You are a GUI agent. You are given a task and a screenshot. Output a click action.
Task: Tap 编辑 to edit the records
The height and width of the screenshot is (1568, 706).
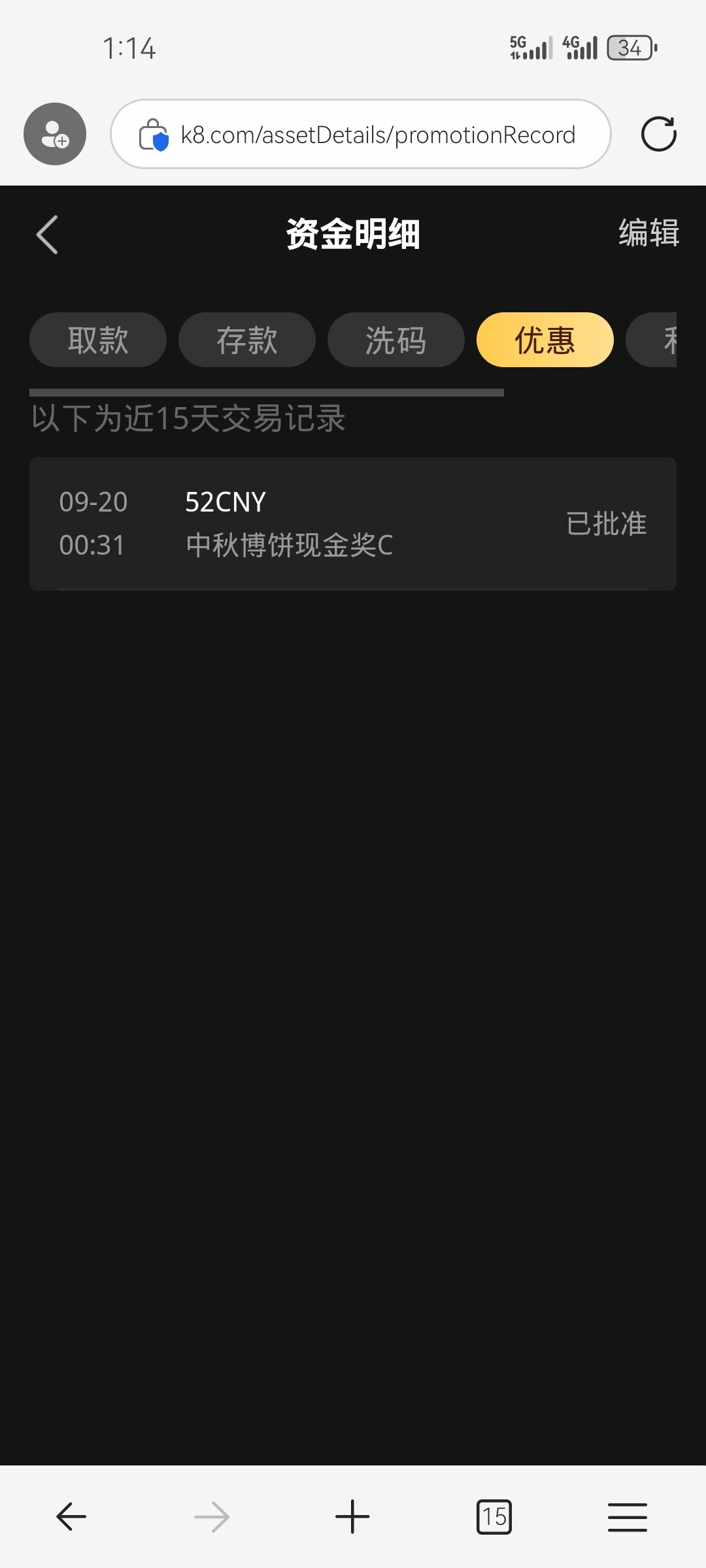coord(648,233)
